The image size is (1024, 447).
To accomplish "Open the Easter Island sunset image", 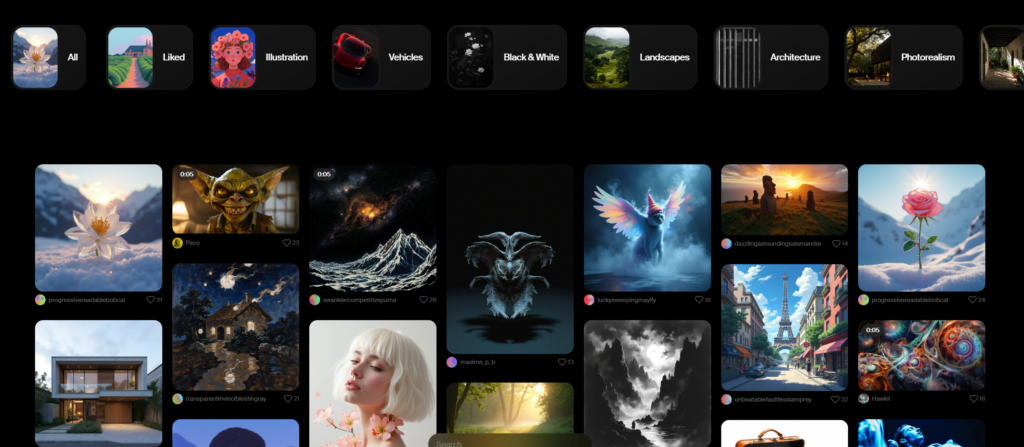I will (784, 199).
